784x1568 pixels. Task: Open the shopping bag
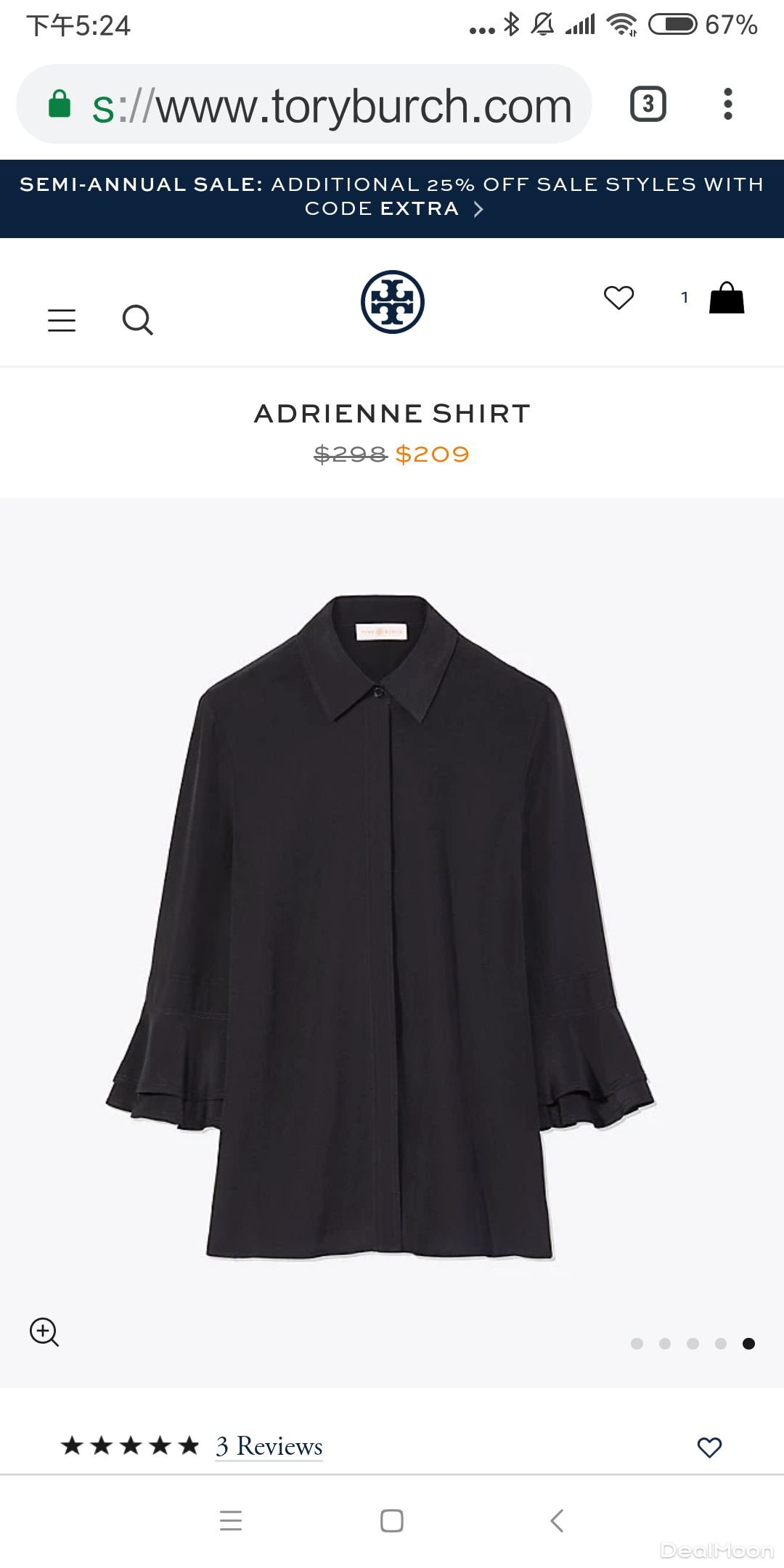click(x=726, y=298)
